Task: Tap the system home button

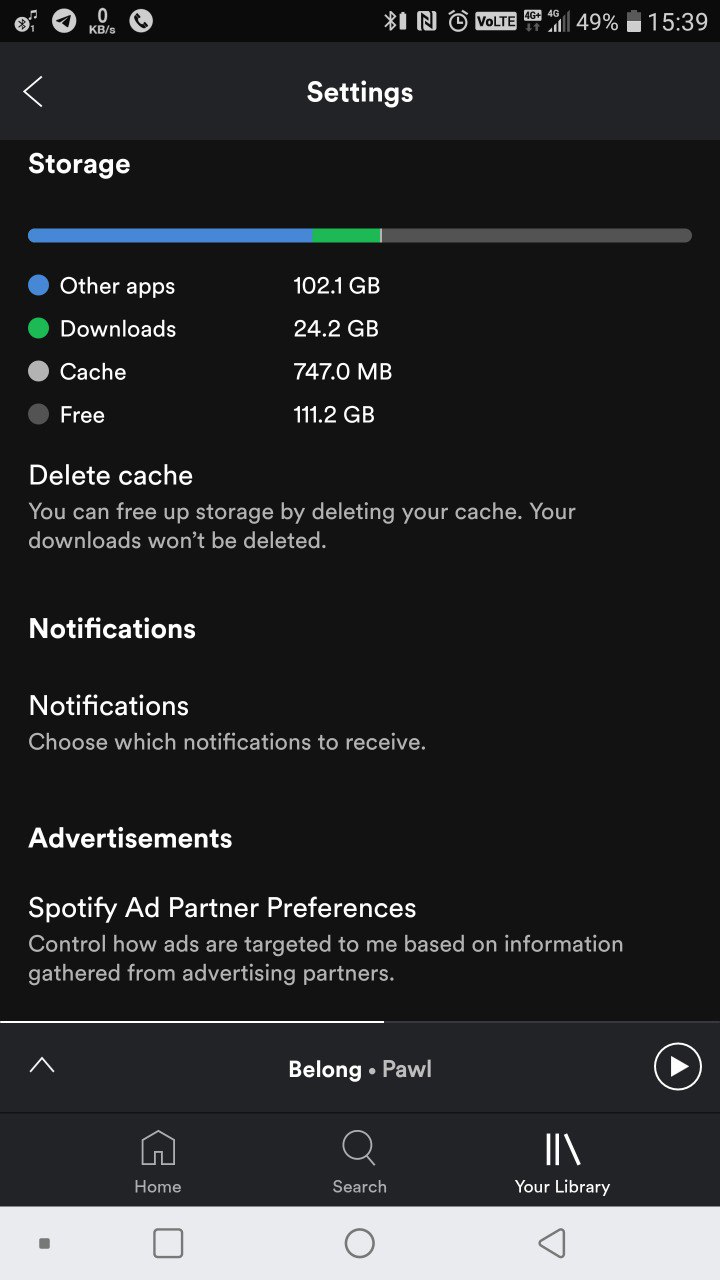Action: [359, 1243]
